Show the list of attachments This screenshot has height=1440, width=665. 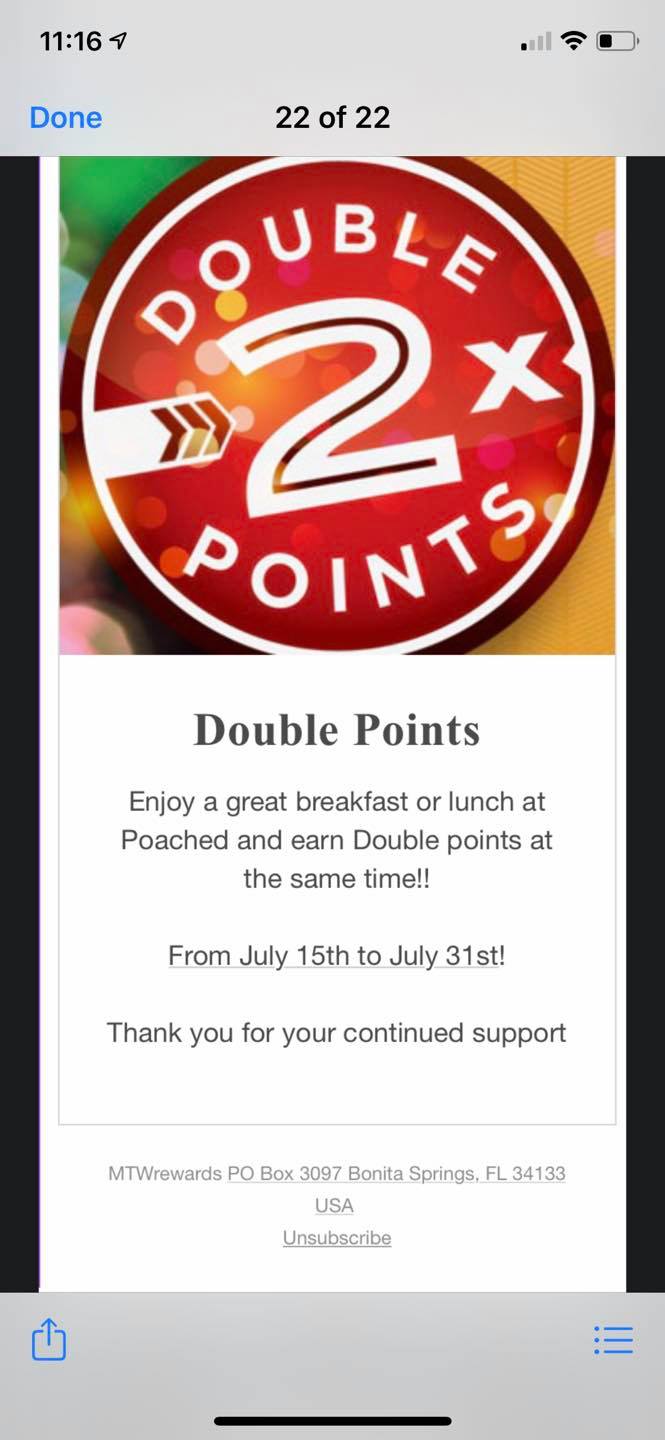coord(613,1339)
